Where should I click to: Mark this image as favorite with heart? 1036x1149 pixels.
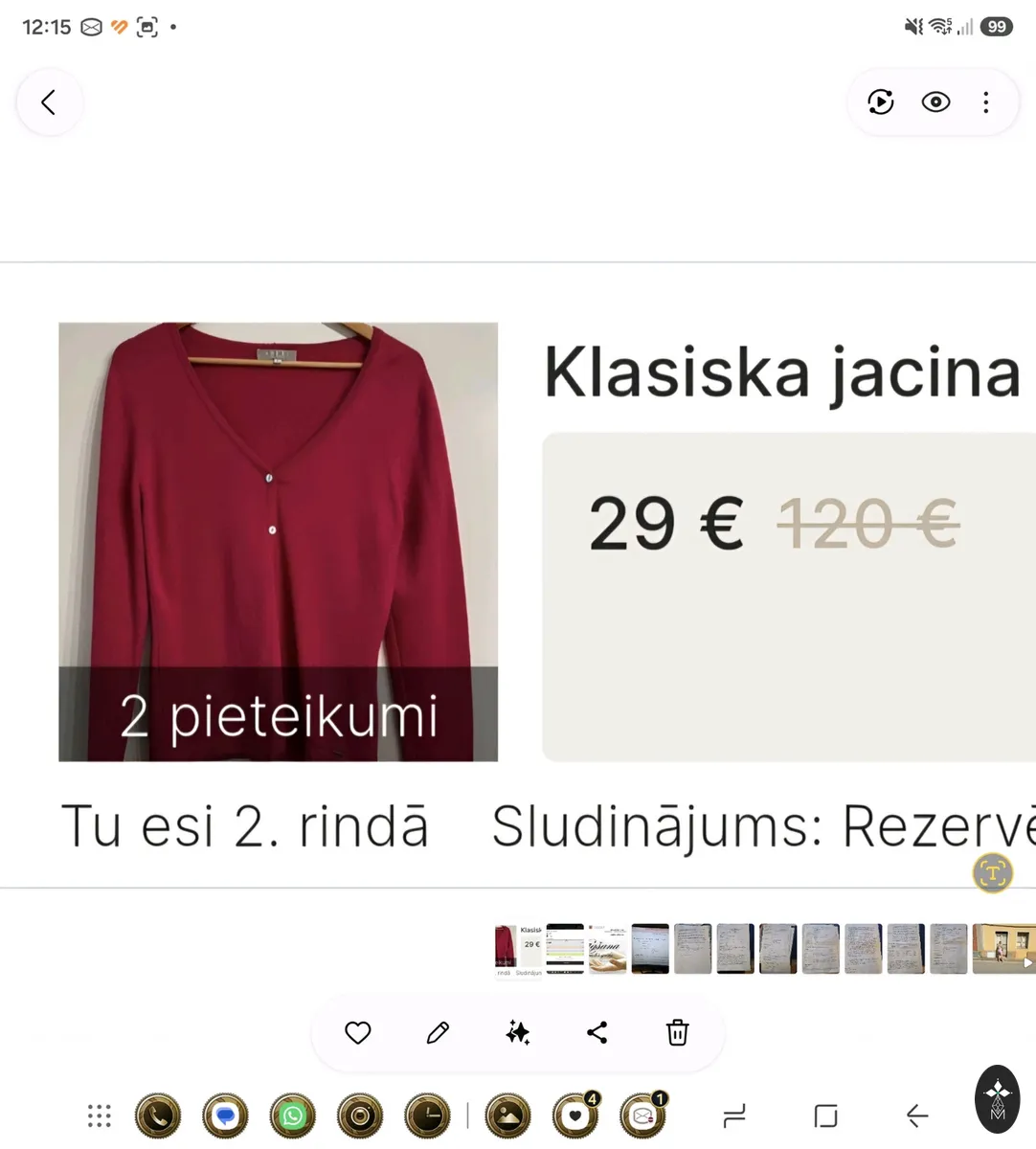[358, 1032]
